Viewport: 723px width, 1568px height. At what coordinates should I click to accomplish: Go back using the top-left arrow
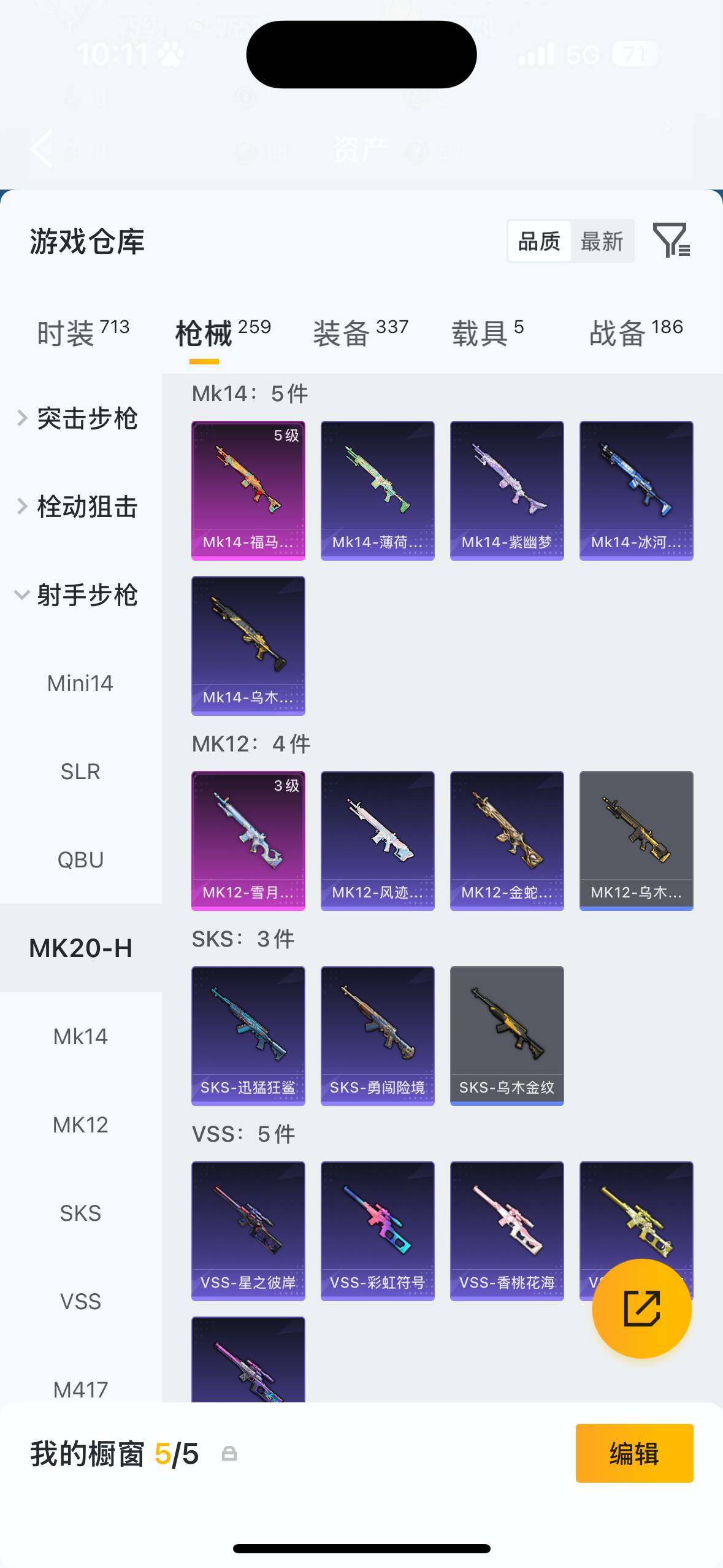click(x=42, y=148)
